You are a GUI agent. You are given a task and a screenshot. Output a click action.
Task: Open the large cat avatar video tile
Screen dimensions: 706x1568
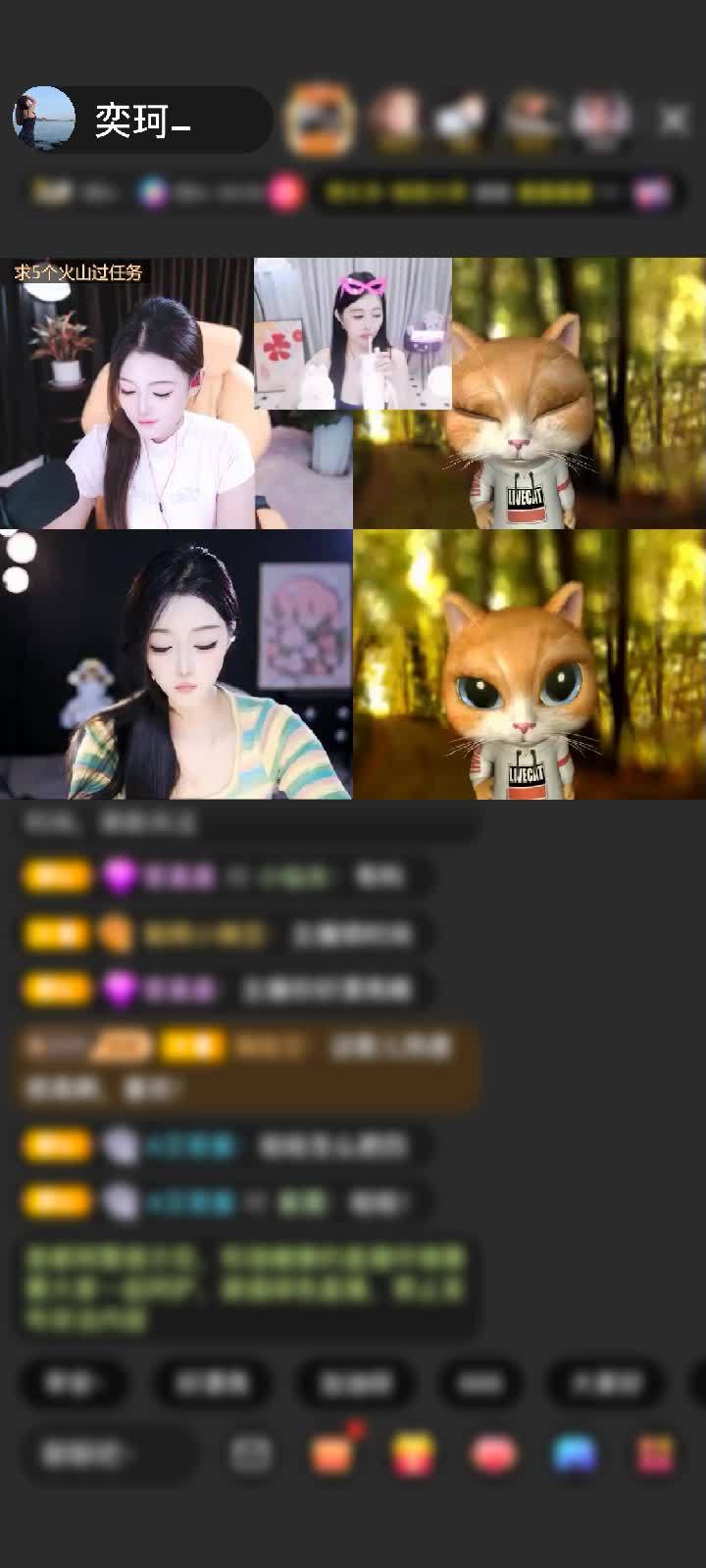pyautogui.click(x=529, y=664)
